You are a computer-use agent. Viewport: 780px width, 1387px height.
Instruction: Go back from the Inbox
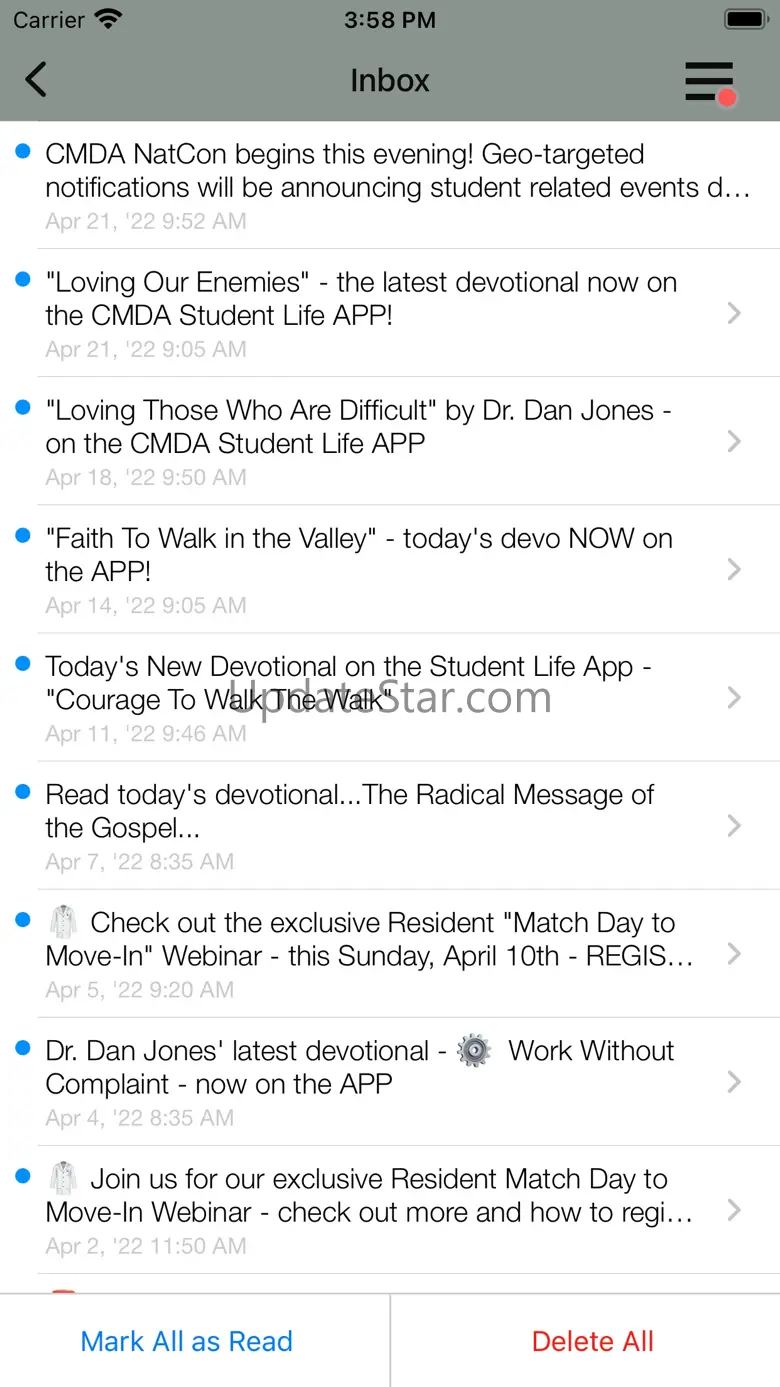click(x=36, y=80)
